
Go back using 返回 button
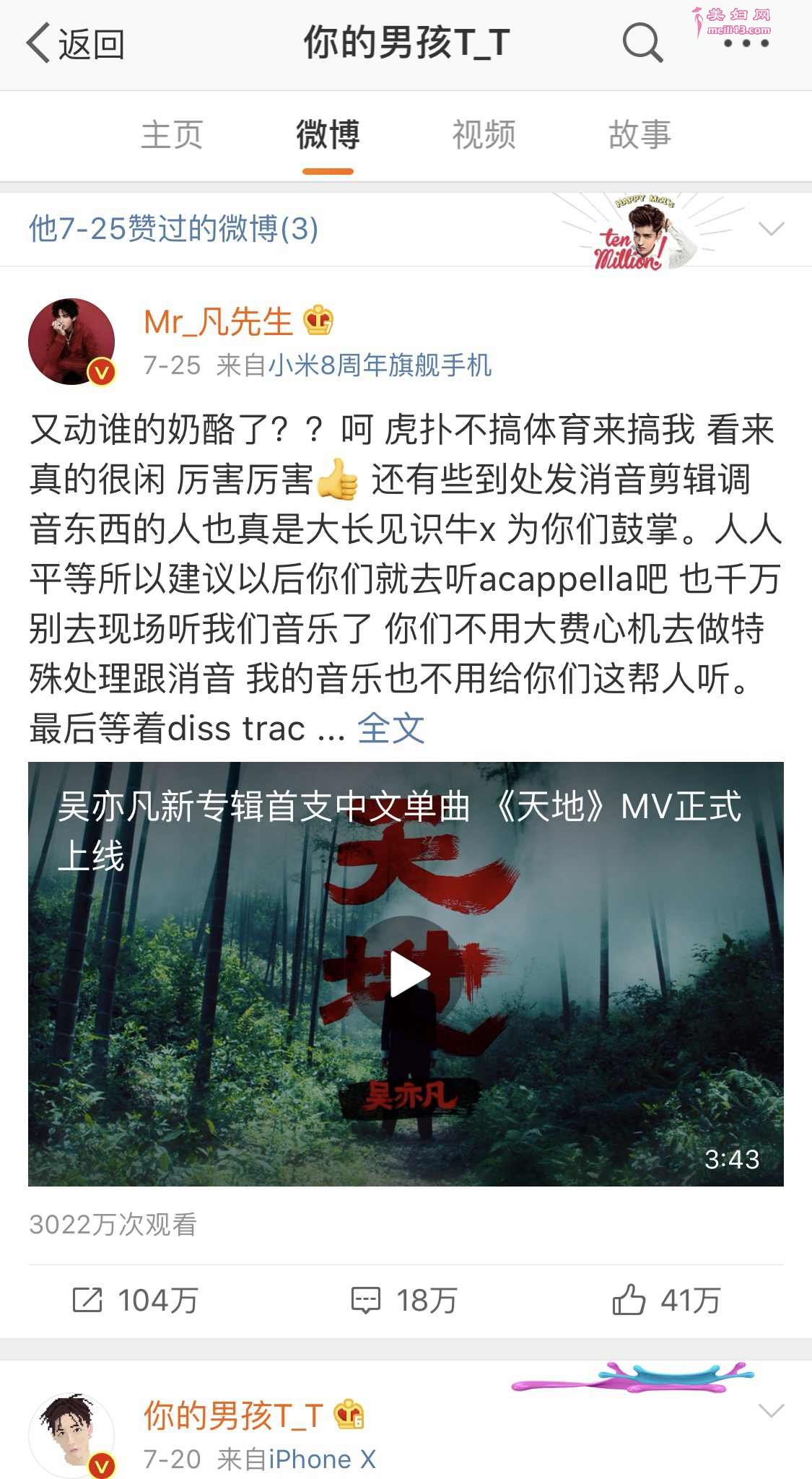tap(76, 44)
